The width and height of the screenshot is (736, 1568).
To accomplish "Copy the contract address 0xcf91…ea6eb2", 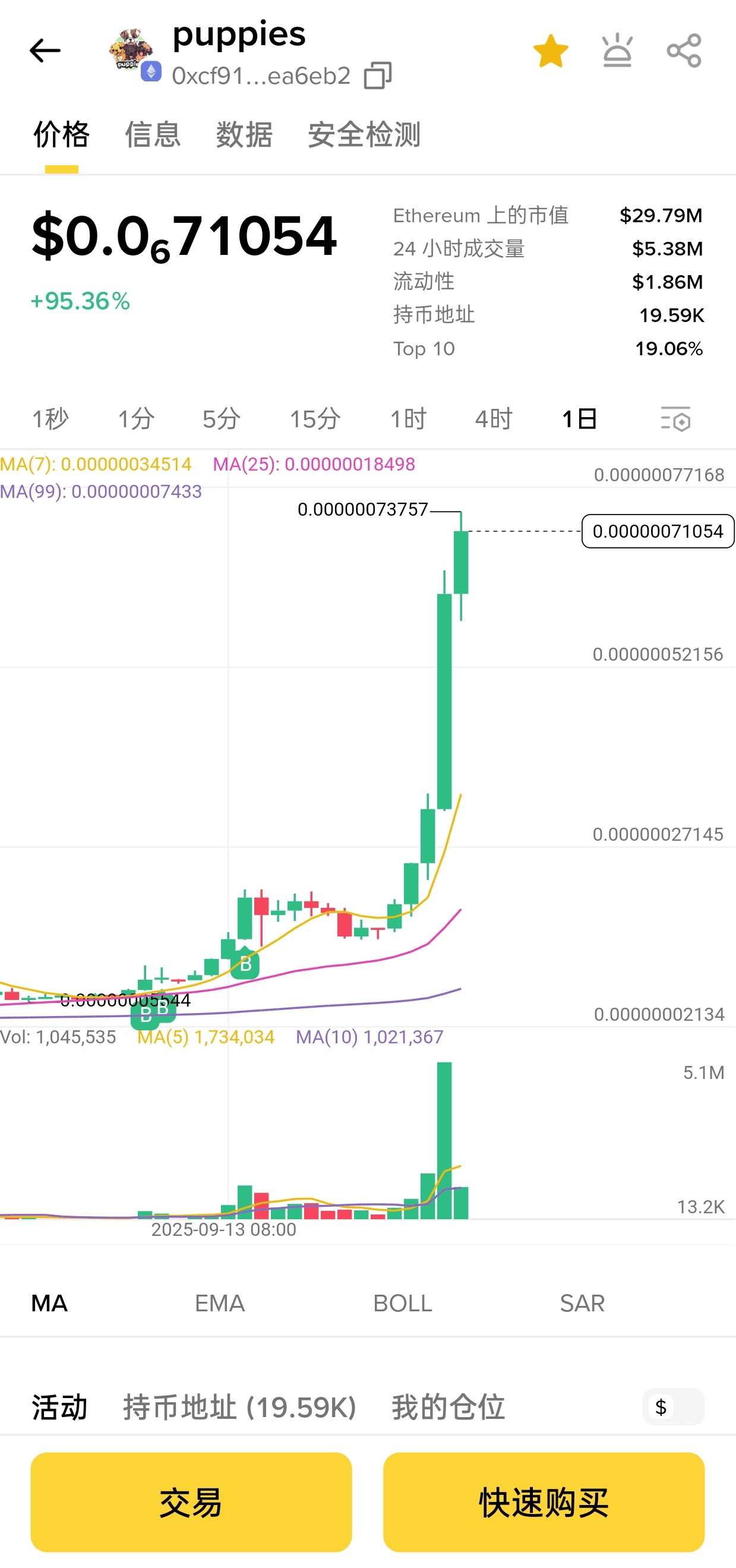I will [x=377, y=76].
